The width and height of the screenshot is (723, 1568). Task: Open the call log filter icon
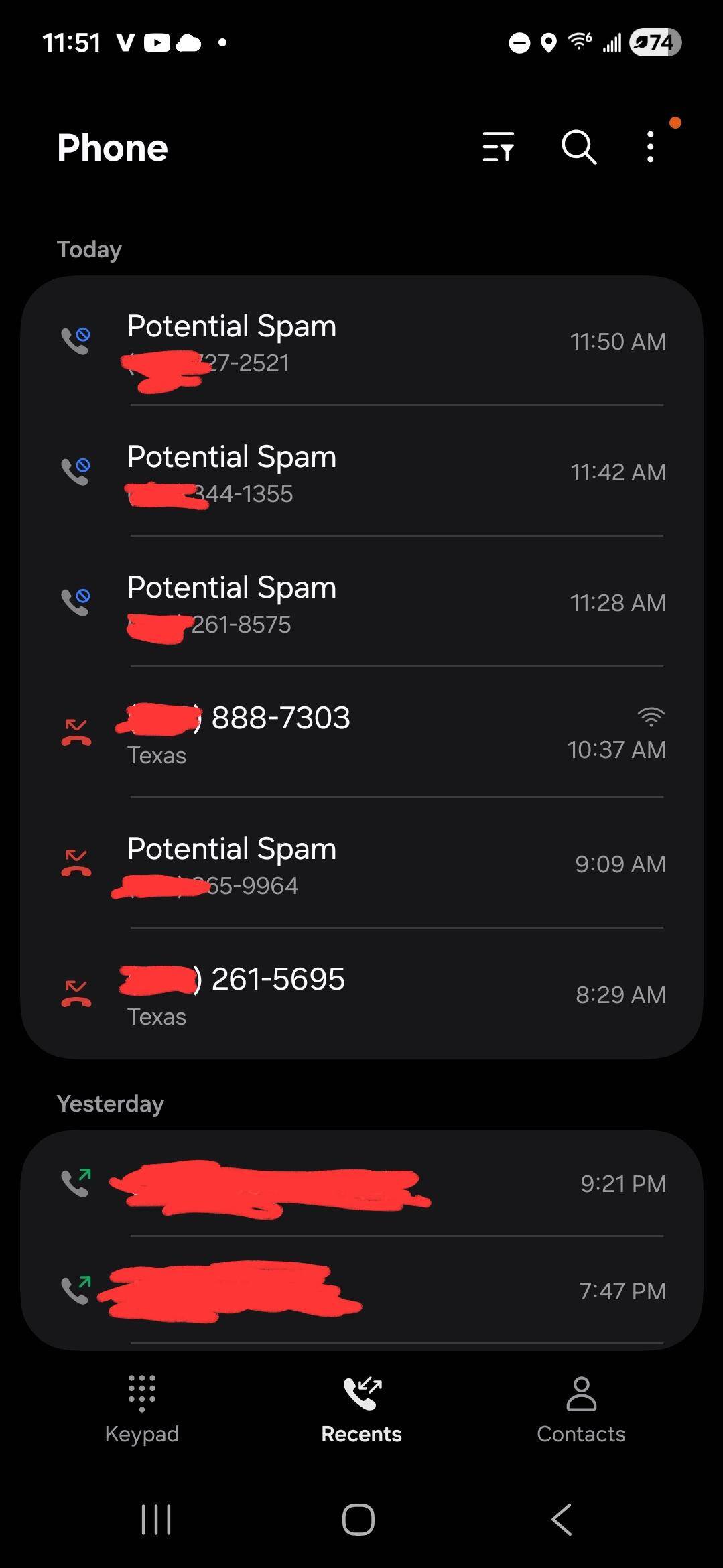point(499,147)
